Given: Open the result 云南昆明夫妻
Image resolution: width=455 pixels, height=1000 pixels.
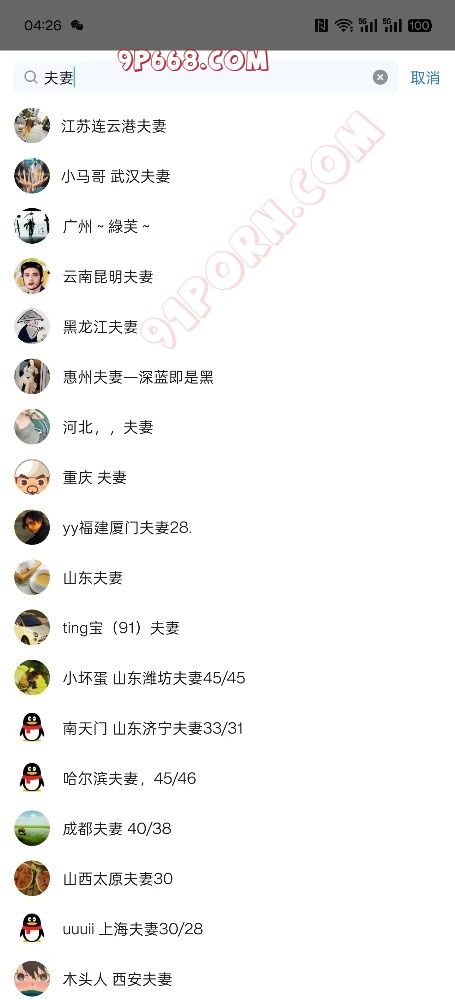Looking at the screenshot, I should tap(227, 276).
